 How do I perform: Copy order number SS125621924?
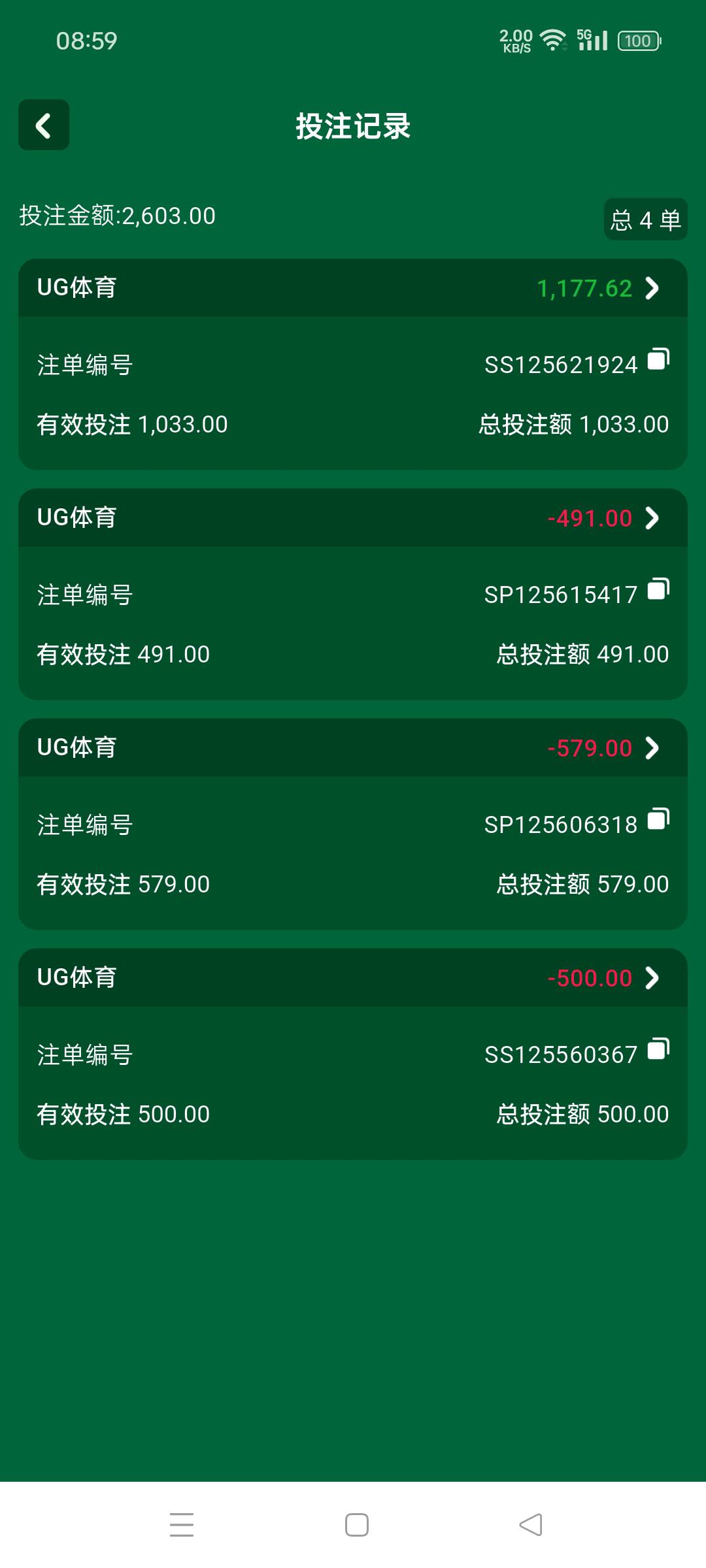coord(660,358)
